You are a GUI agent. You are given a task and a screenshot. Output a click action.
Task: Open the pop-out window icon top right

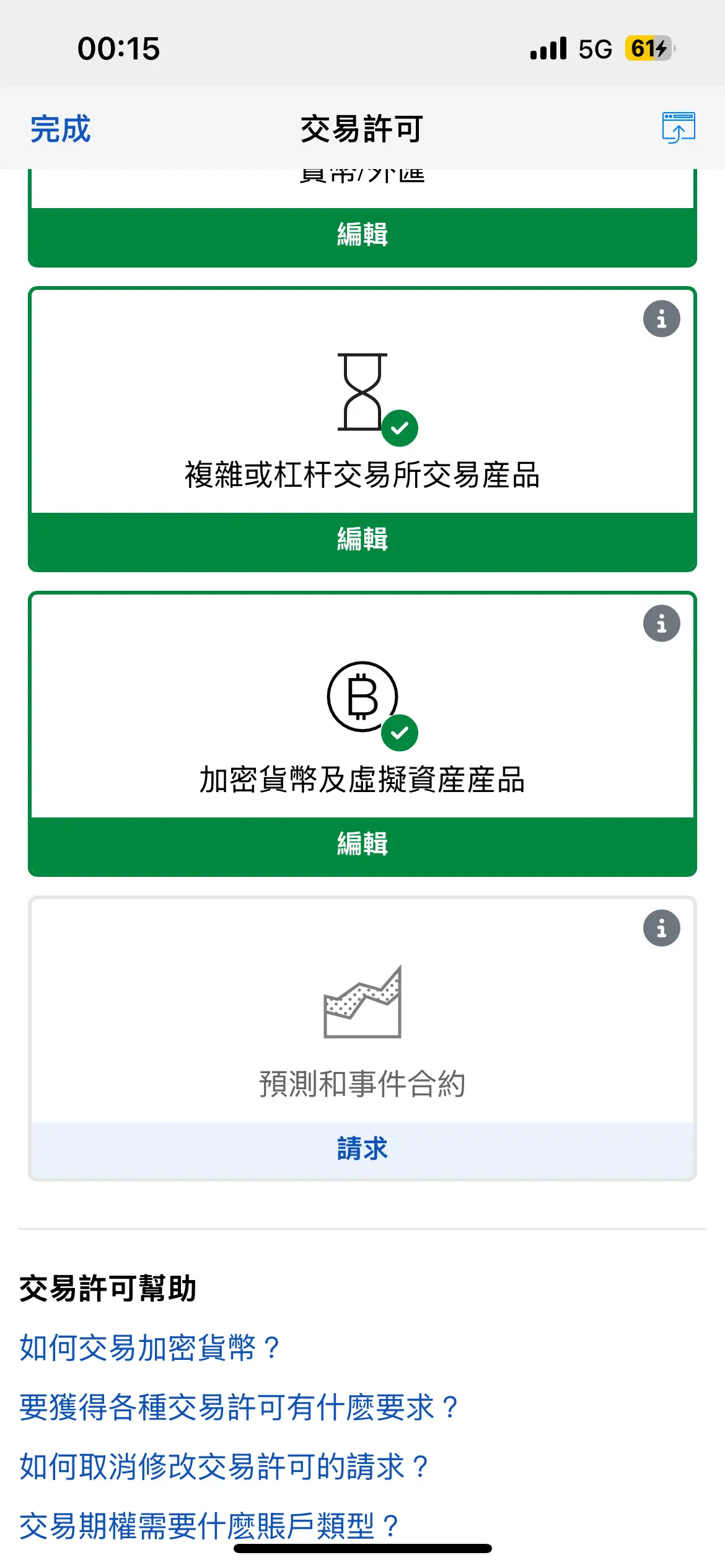(679, 128)
